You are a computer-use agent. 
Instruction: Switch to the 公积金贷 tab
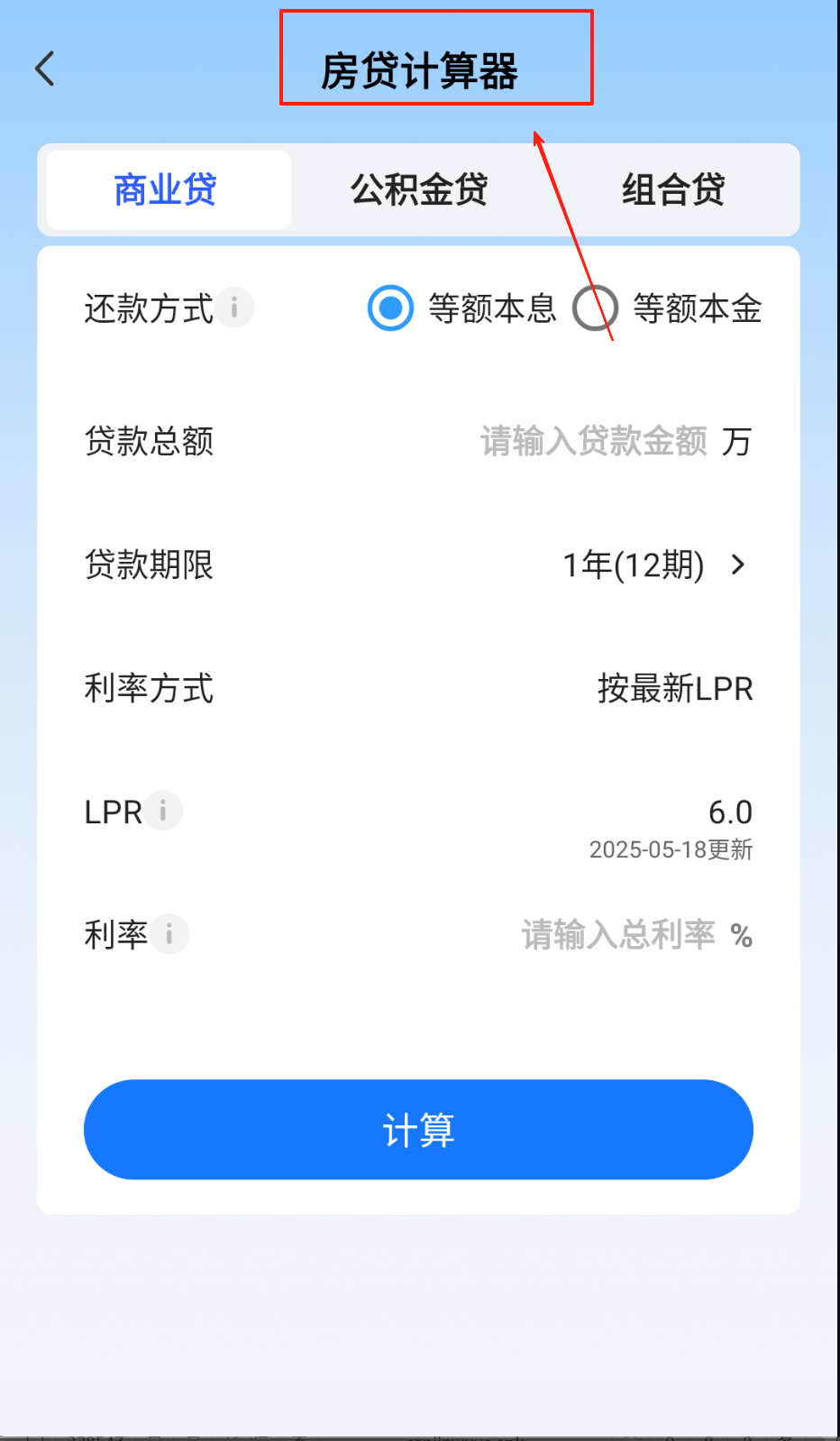(419, 190)
